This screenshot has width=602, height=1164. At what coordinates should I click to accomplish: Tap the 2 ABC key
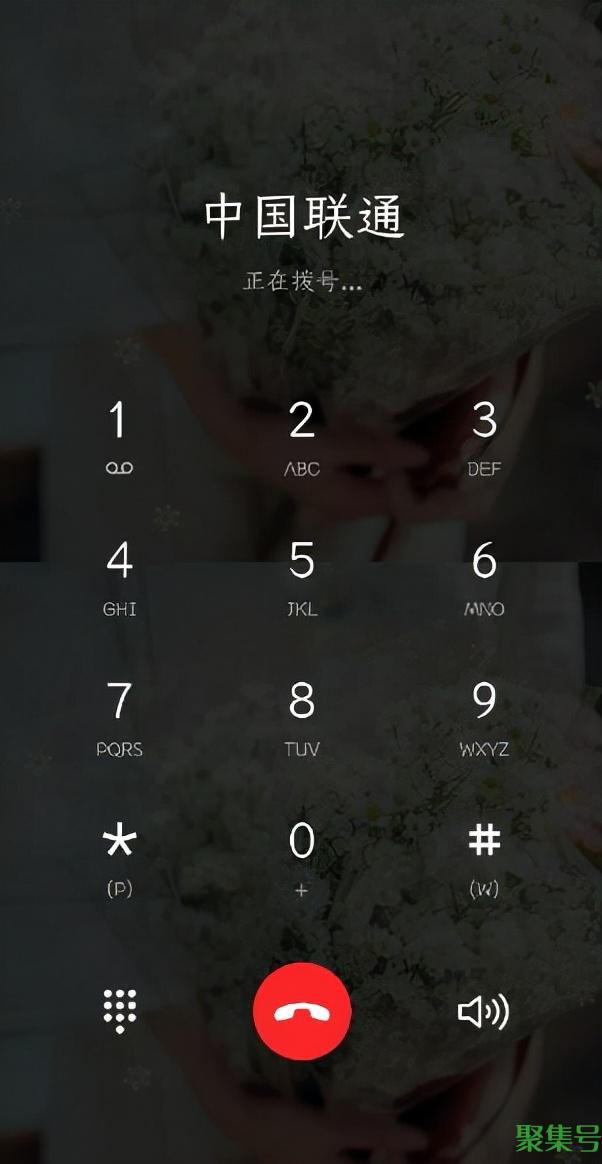pyautogui.click(x=301, y=438)
